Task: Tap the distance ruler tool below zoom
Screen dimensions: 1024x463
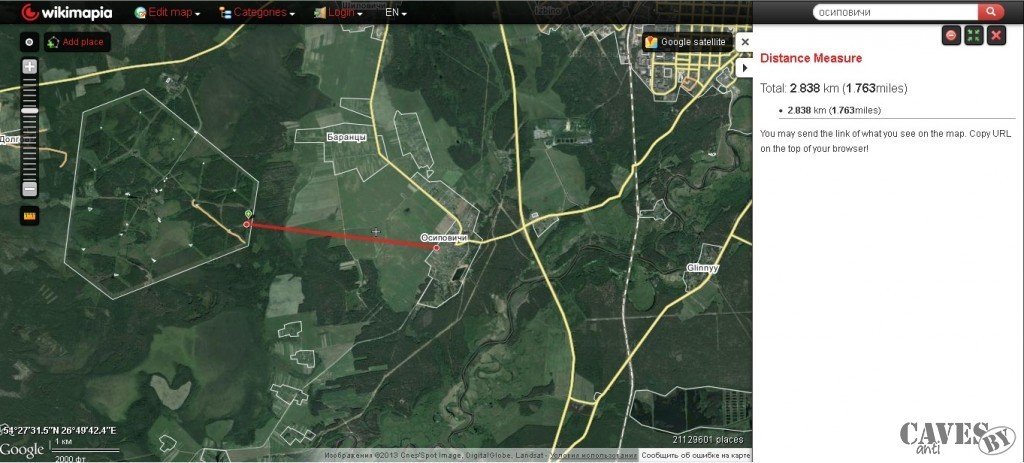Action: 30,216
